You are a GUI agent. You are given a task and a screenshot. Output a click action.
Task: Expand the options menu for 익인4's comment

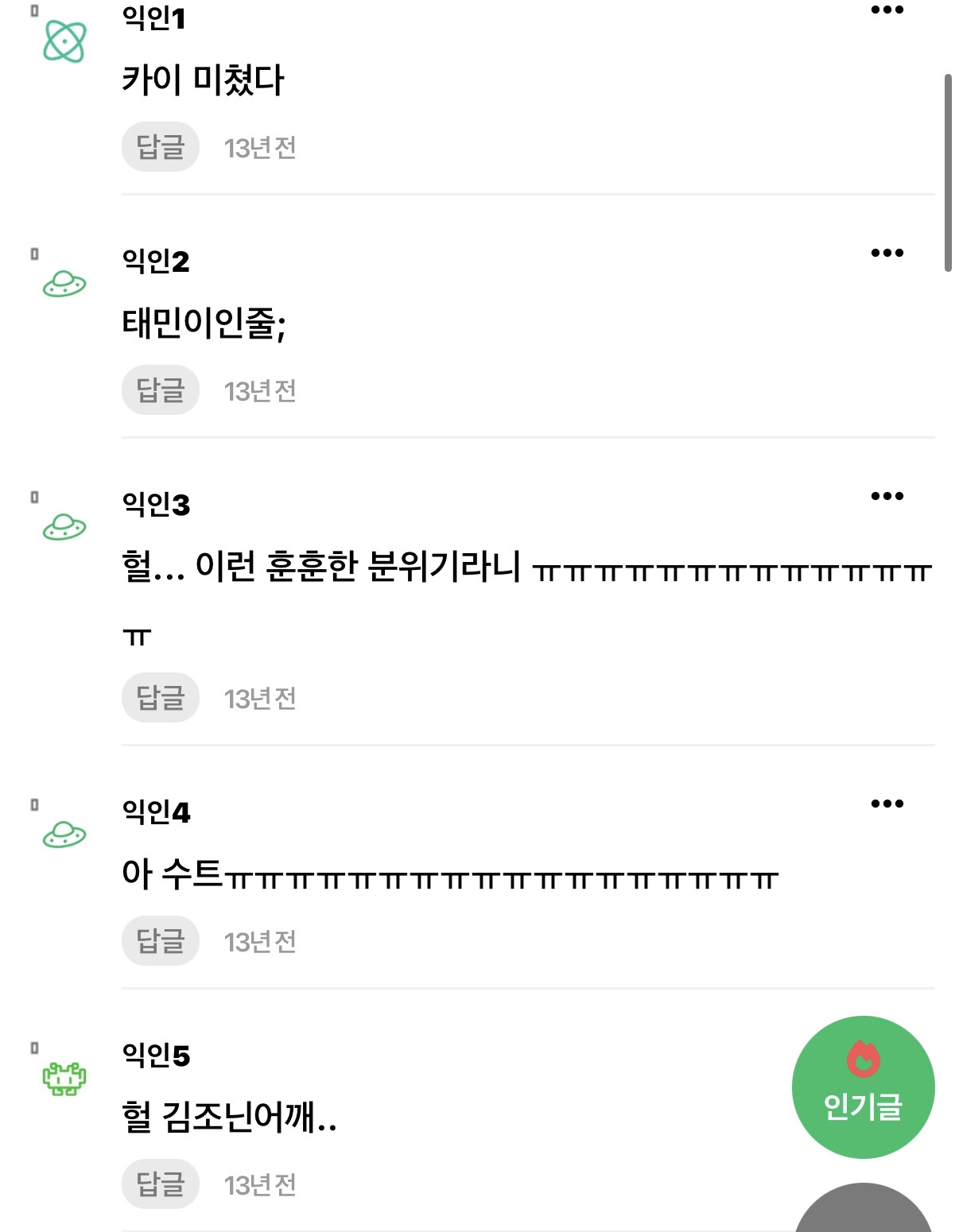coord(886,804)
